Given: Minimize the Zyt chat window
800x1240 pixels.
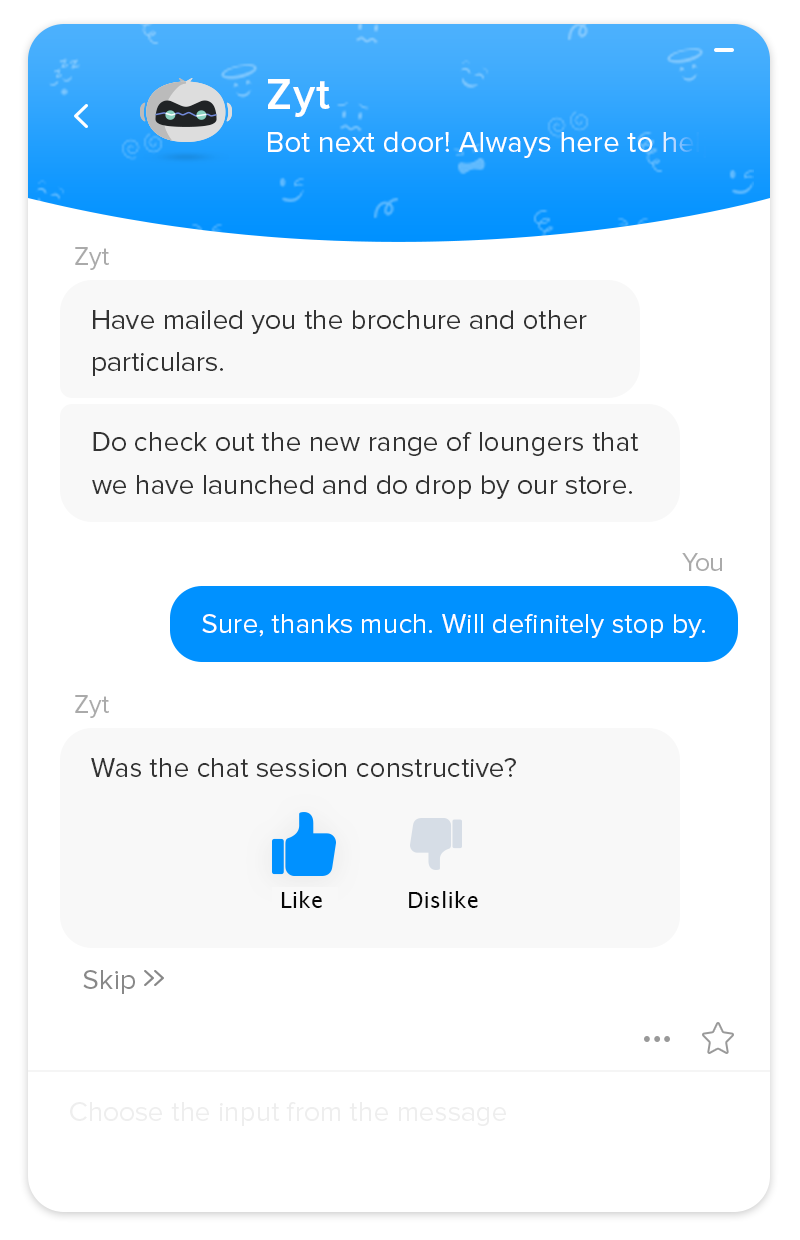Looking at the screenshot, I should (x=724, y=49).
